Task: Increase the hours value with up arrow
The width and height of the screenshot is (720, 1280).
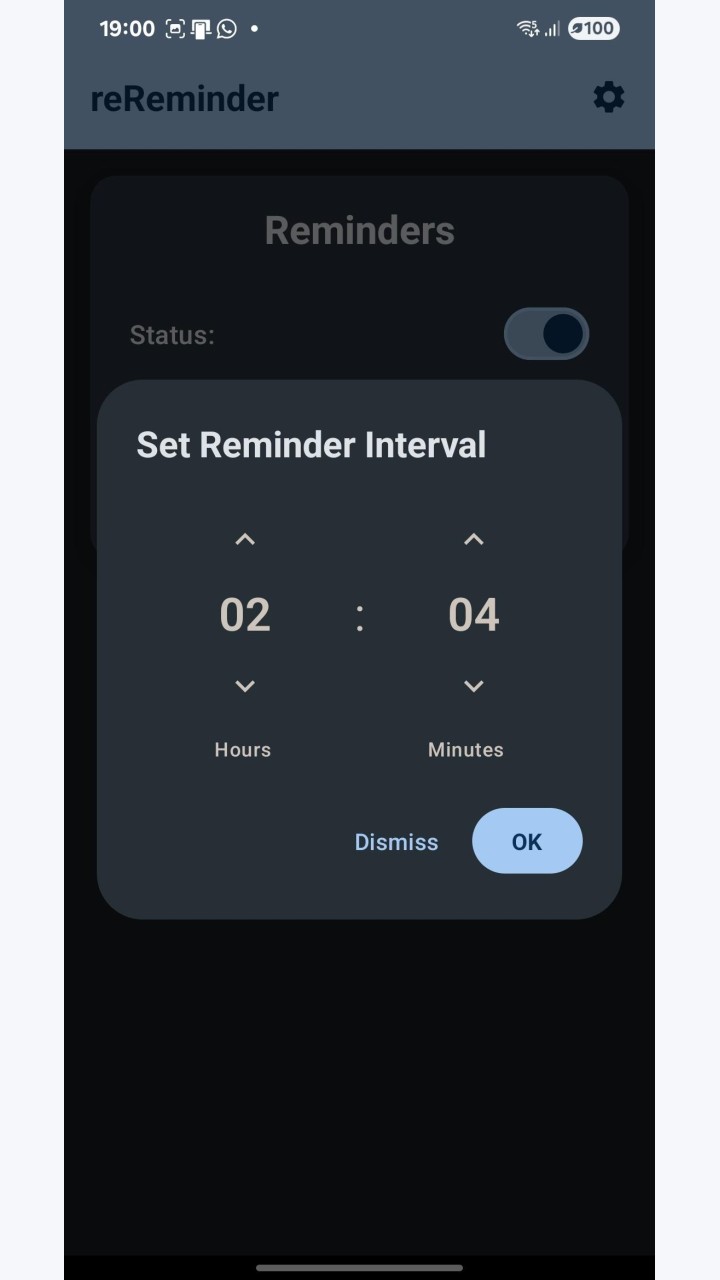Action: pos(245,540)
